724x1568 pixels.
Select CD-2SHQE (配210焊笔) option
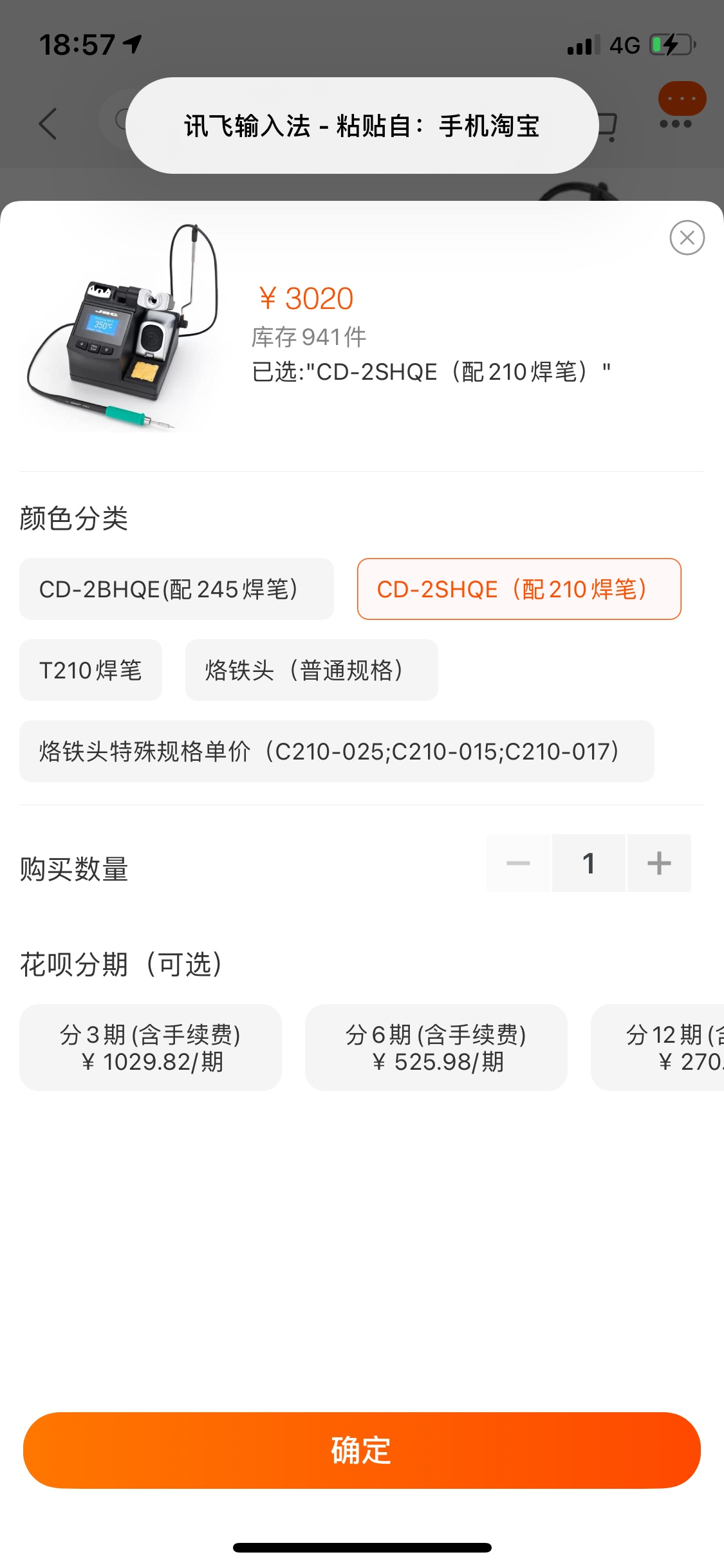519,589
